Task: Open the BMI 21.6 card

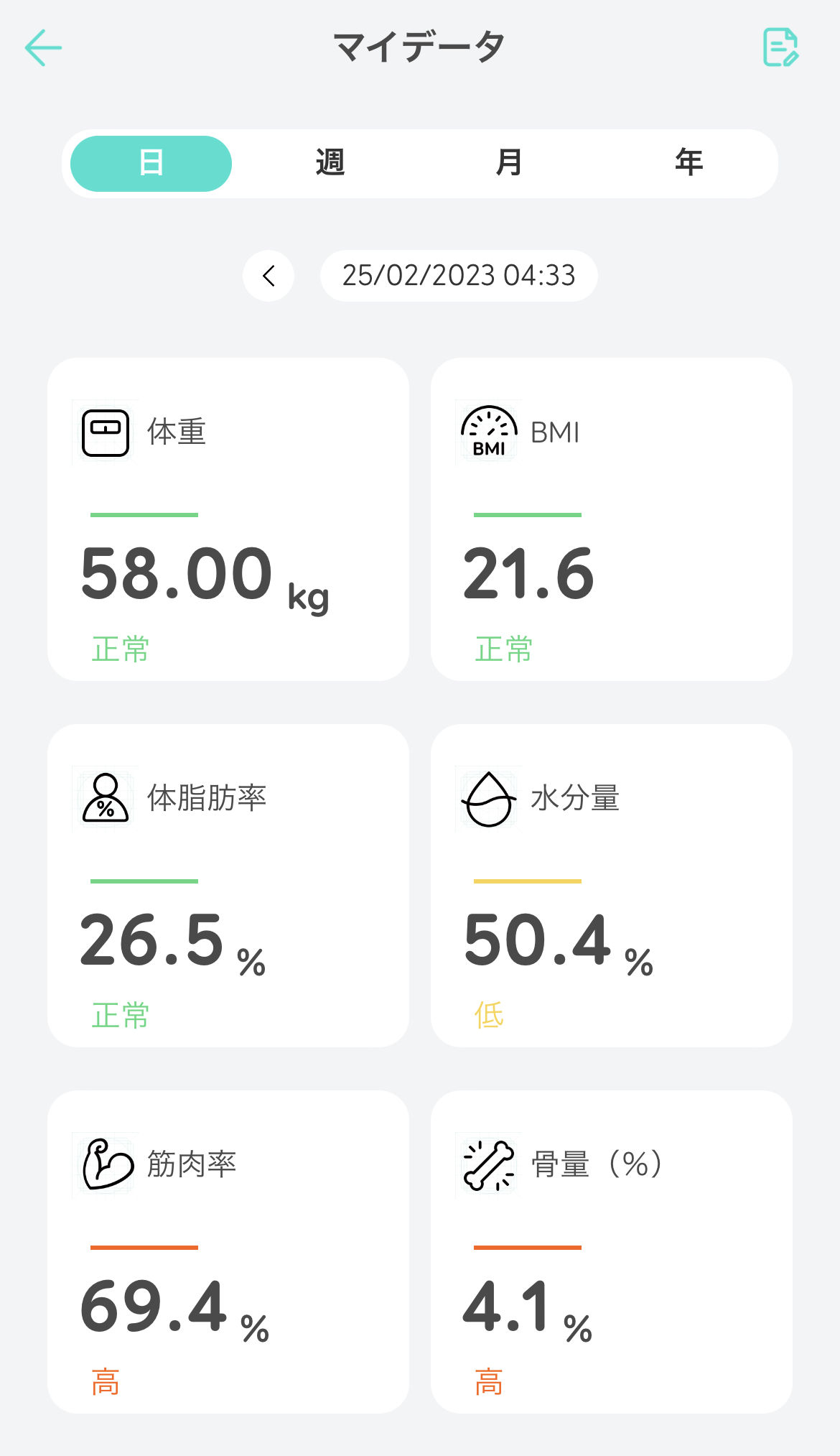Action: pos(612,519)
